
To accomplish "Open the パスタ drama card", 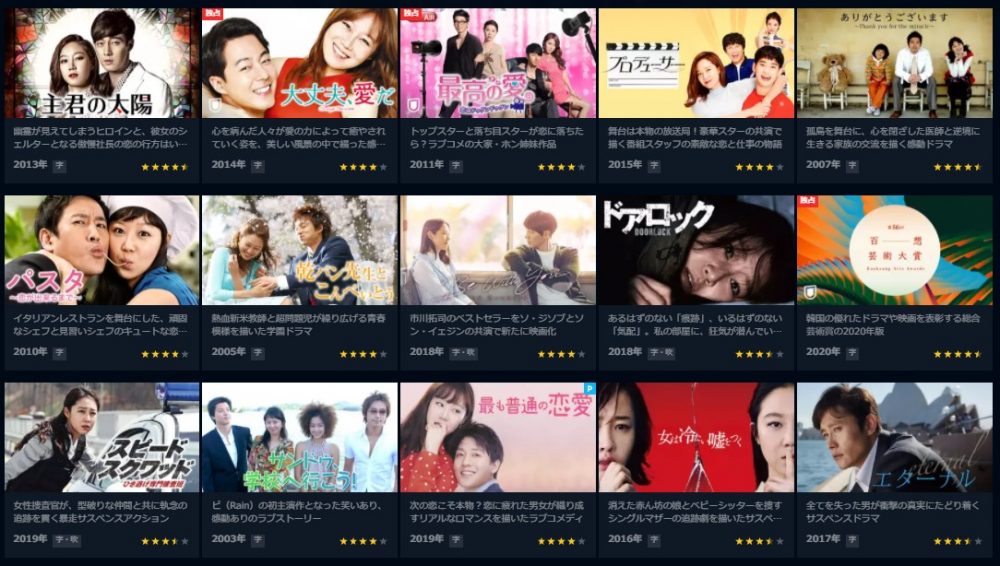I will click(x=101, y=250).
